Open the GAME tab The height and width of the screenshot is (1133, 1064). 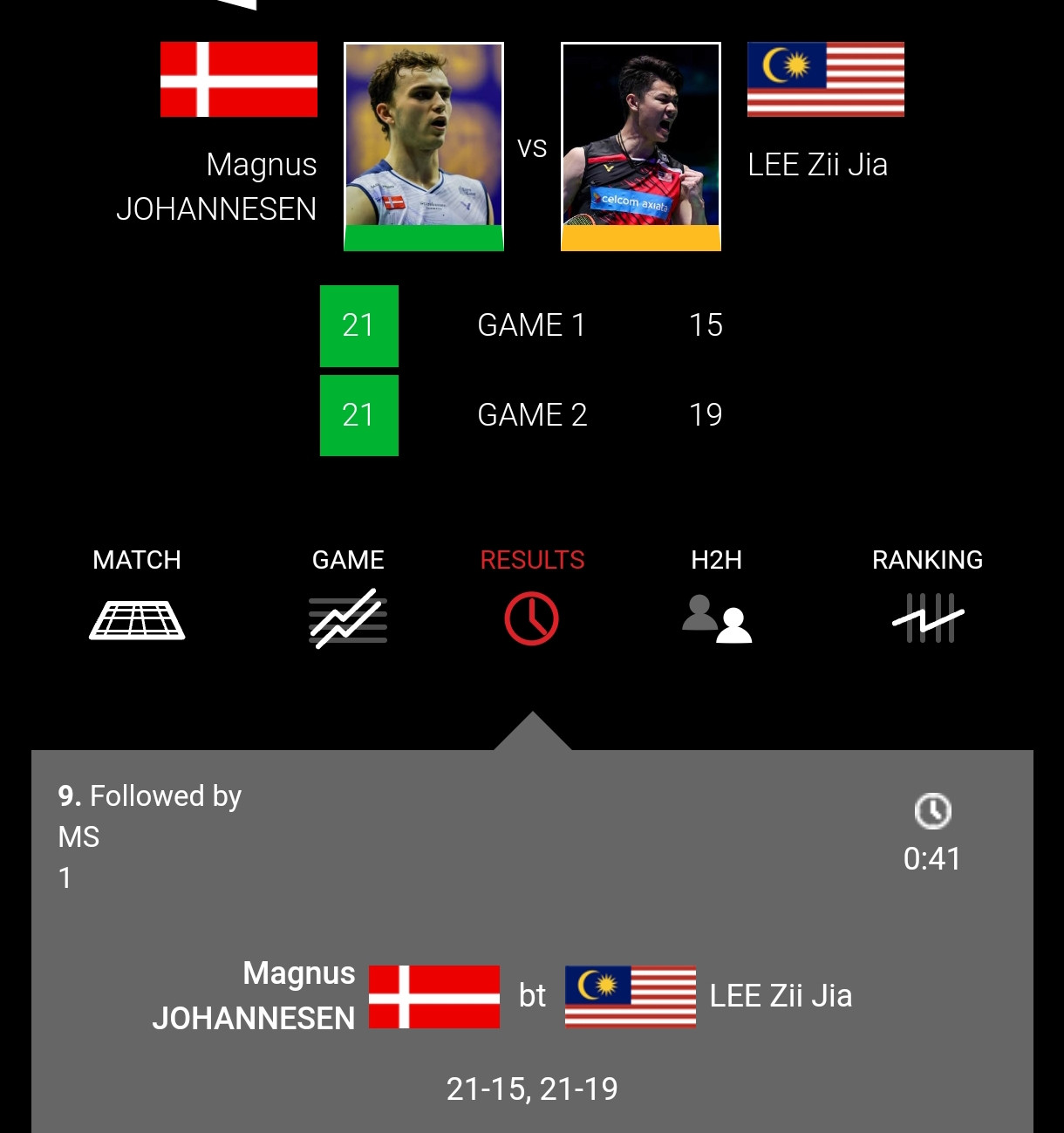[348, 597]
